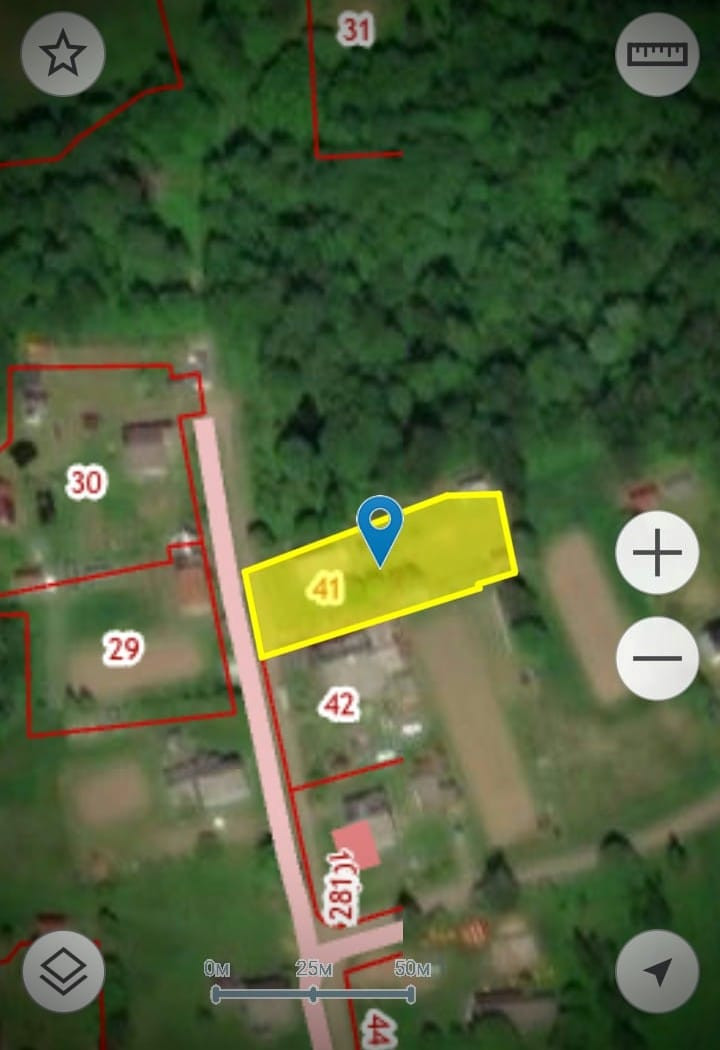Zoom in with the plus button
720x1050 pixels.
(657, 553)
